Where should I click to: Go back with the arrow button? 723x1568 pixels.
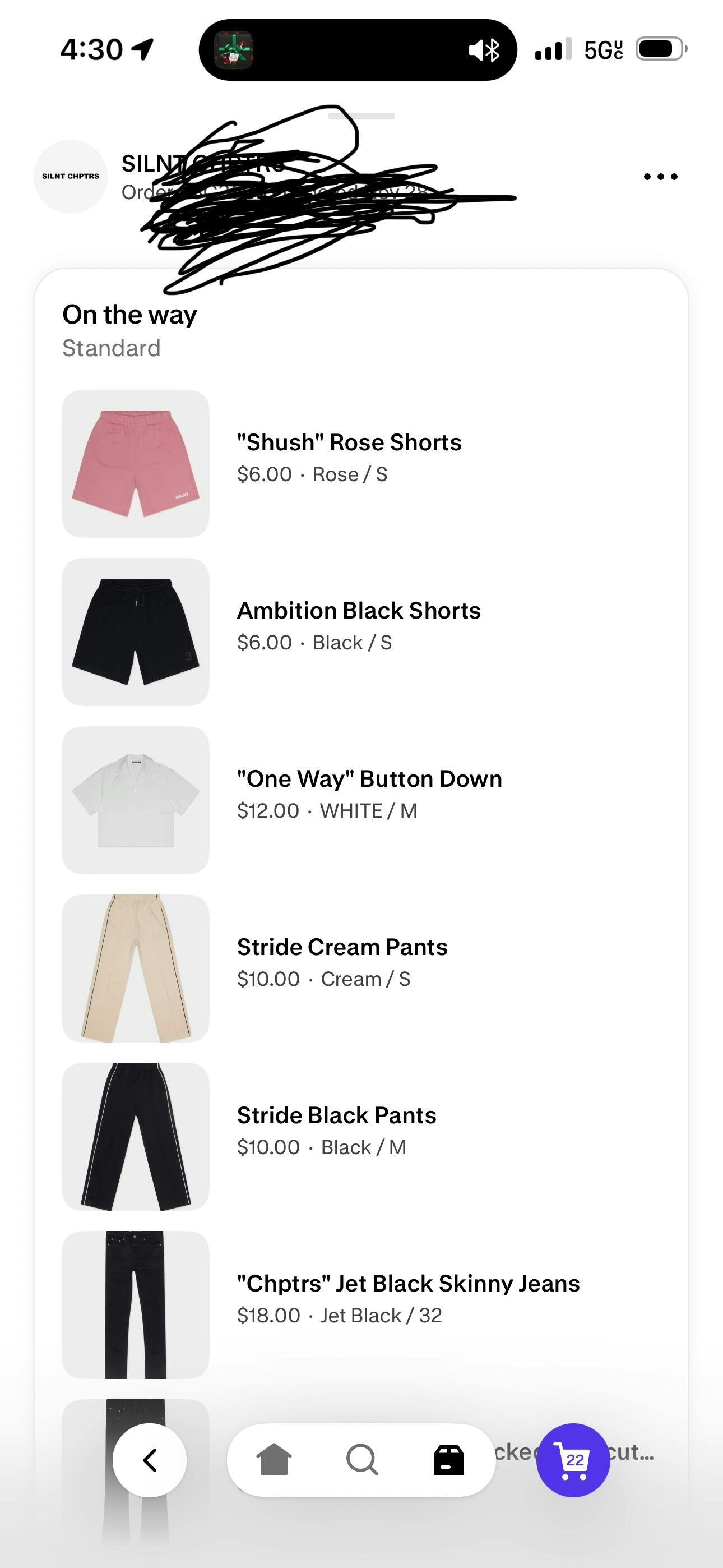coord(150,1460)
